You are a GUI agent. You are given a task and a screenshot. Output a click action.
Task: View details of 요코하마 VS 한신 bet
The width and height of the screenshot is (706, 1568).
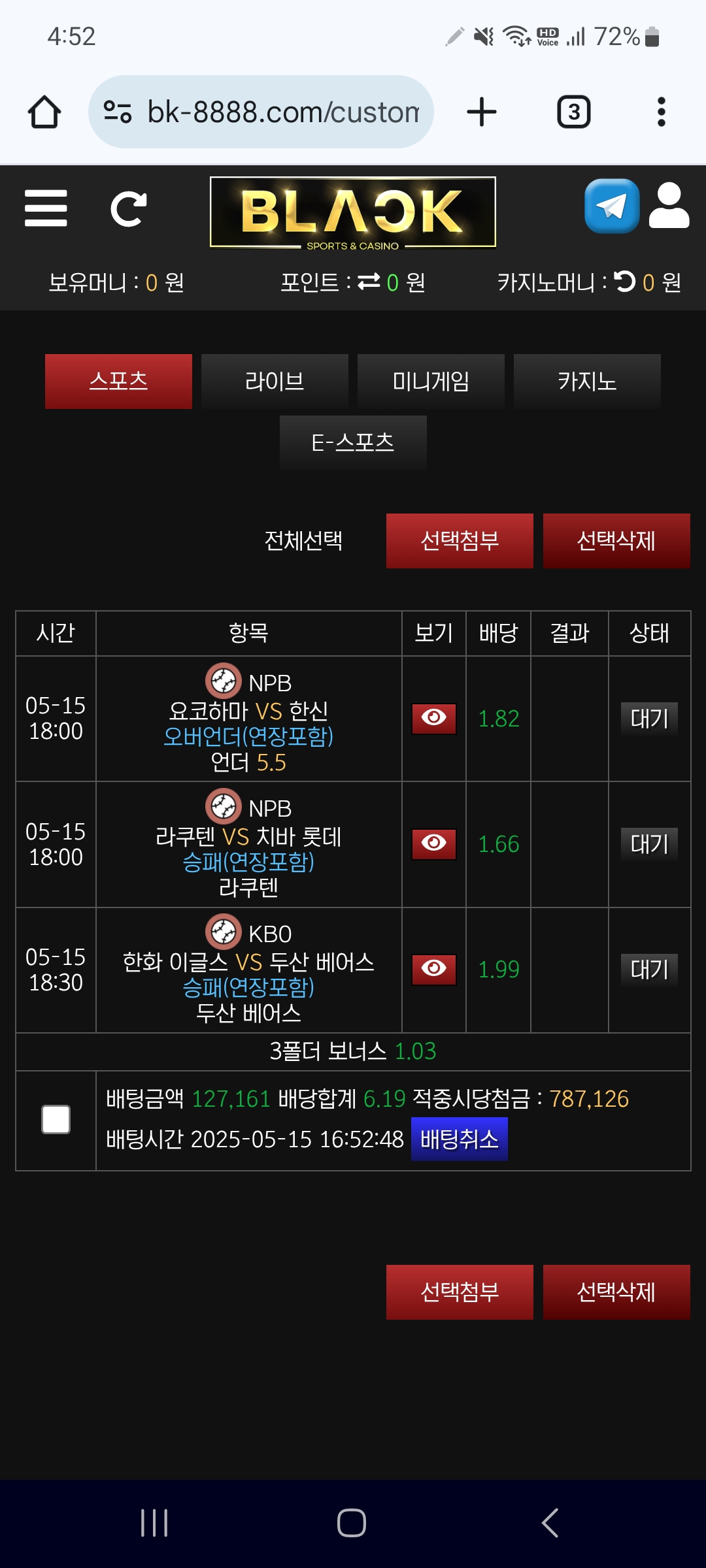(x=433, y=719)
